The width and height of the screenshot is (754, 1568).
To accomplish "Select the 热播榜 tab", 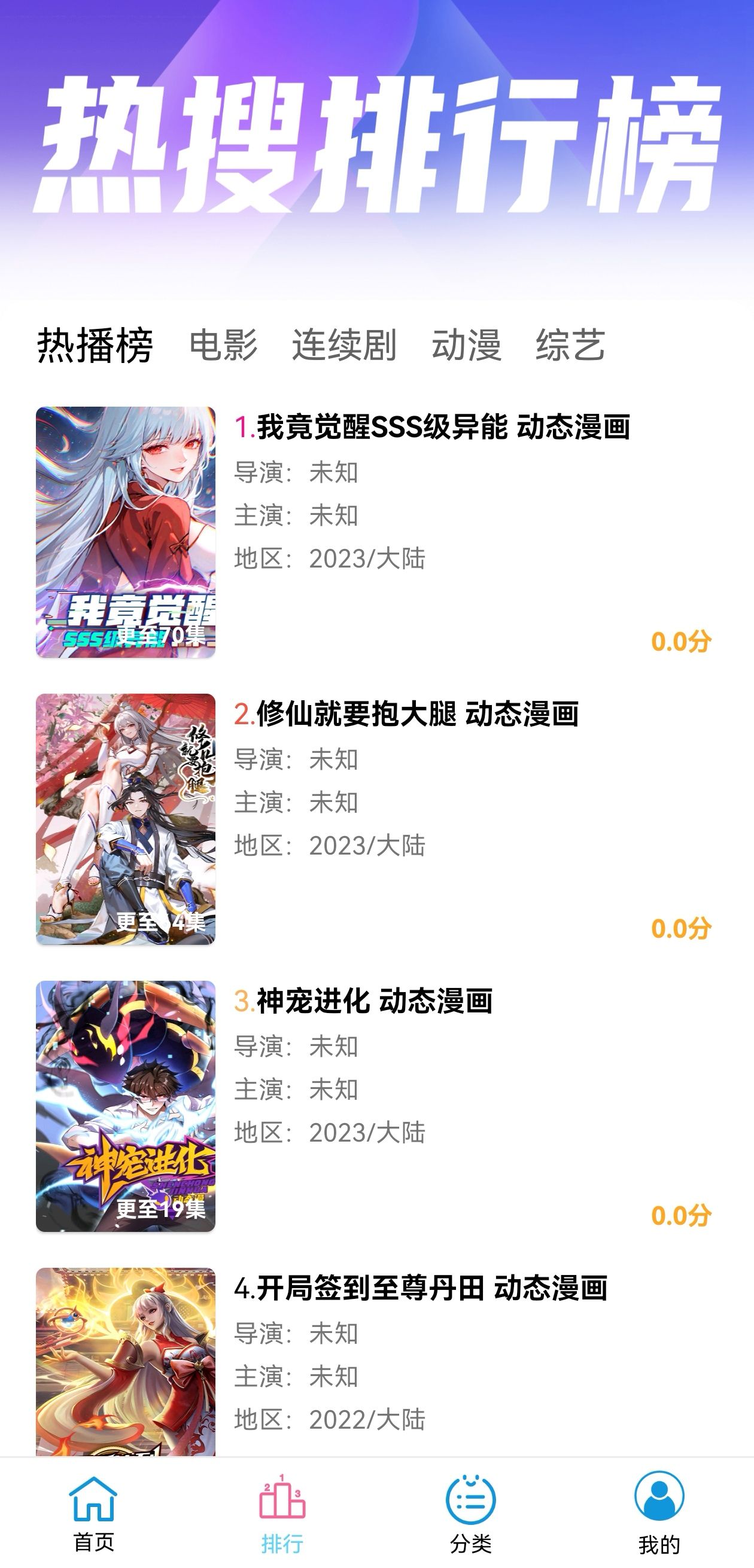I will tap(98, 344).
